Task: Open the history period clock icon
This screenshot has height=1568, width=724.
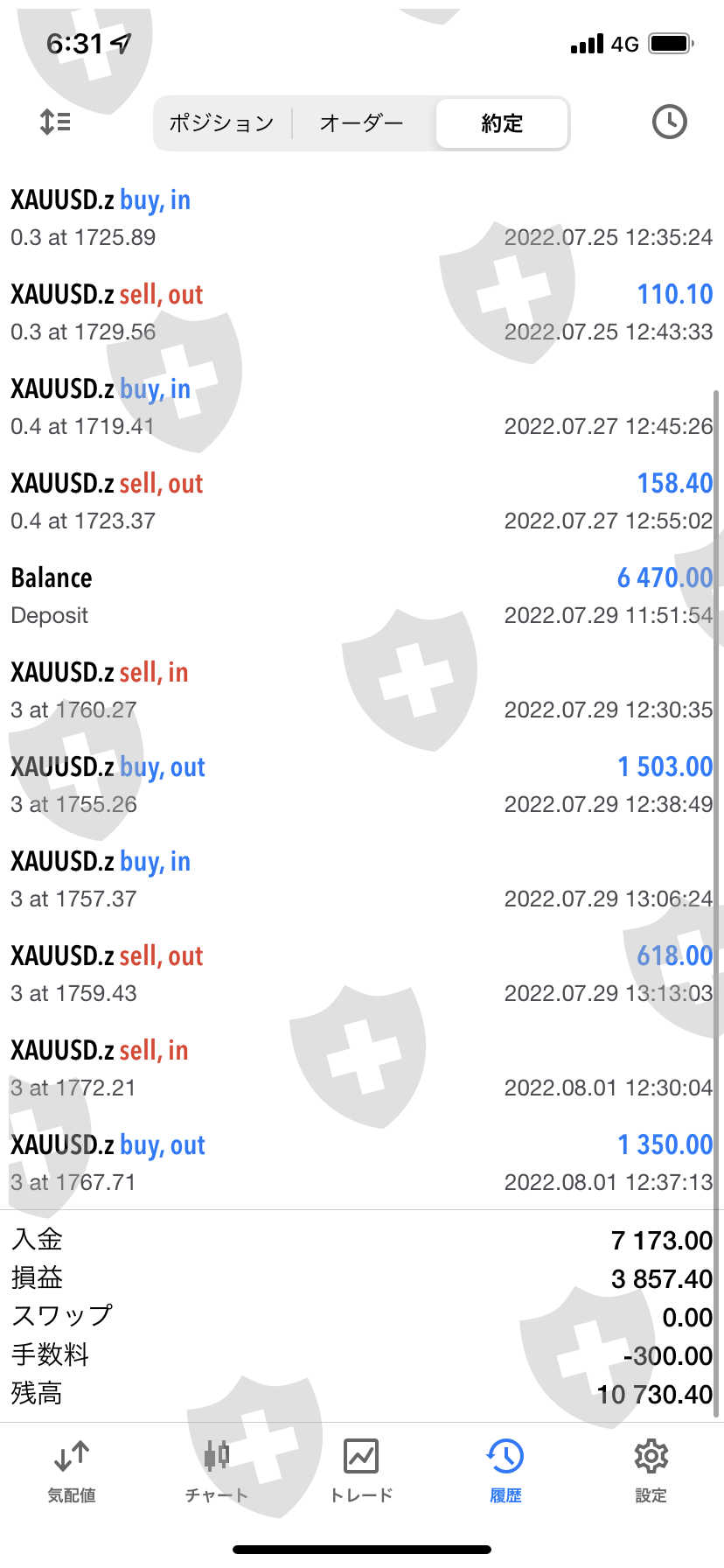Action: pyautogui.click(x=669, y=122)
